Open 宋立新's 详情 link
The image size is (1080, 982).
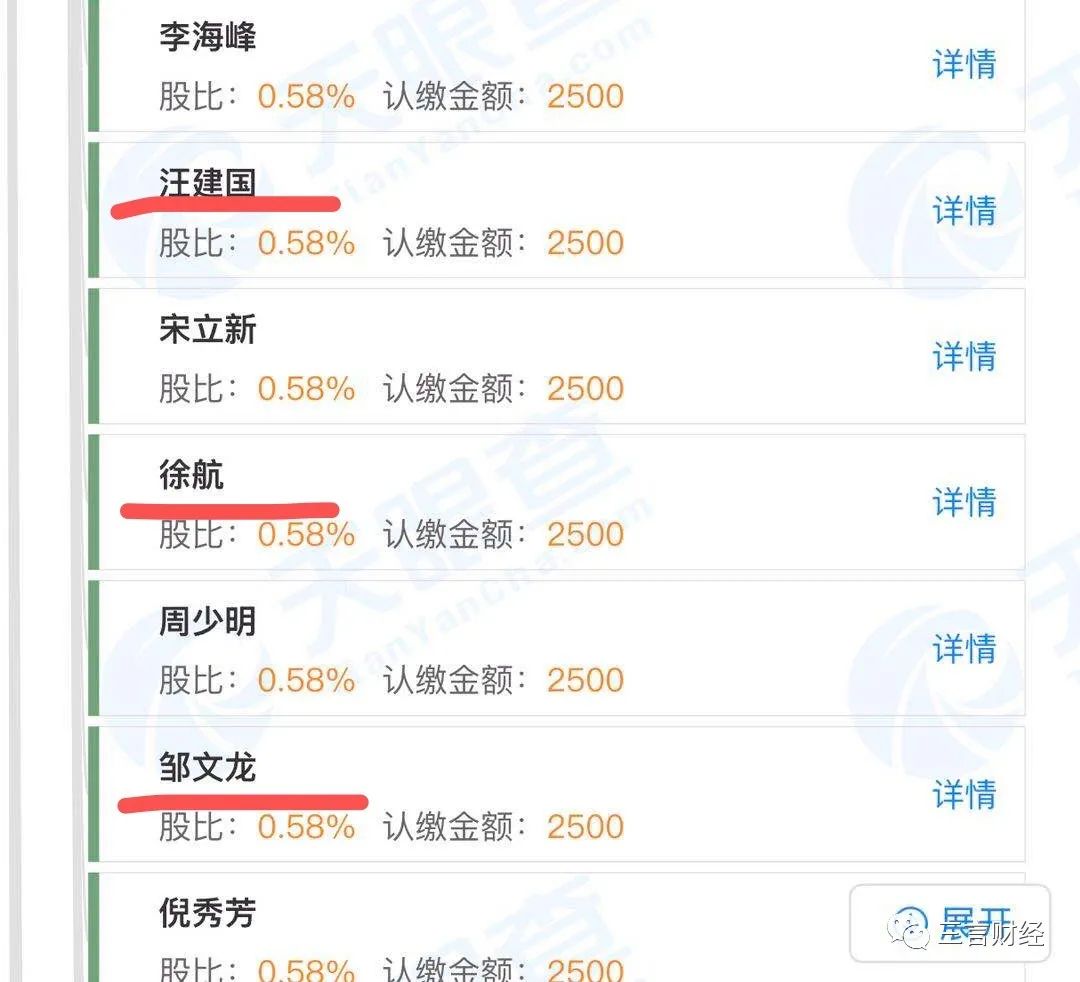(x=964, y=357)
